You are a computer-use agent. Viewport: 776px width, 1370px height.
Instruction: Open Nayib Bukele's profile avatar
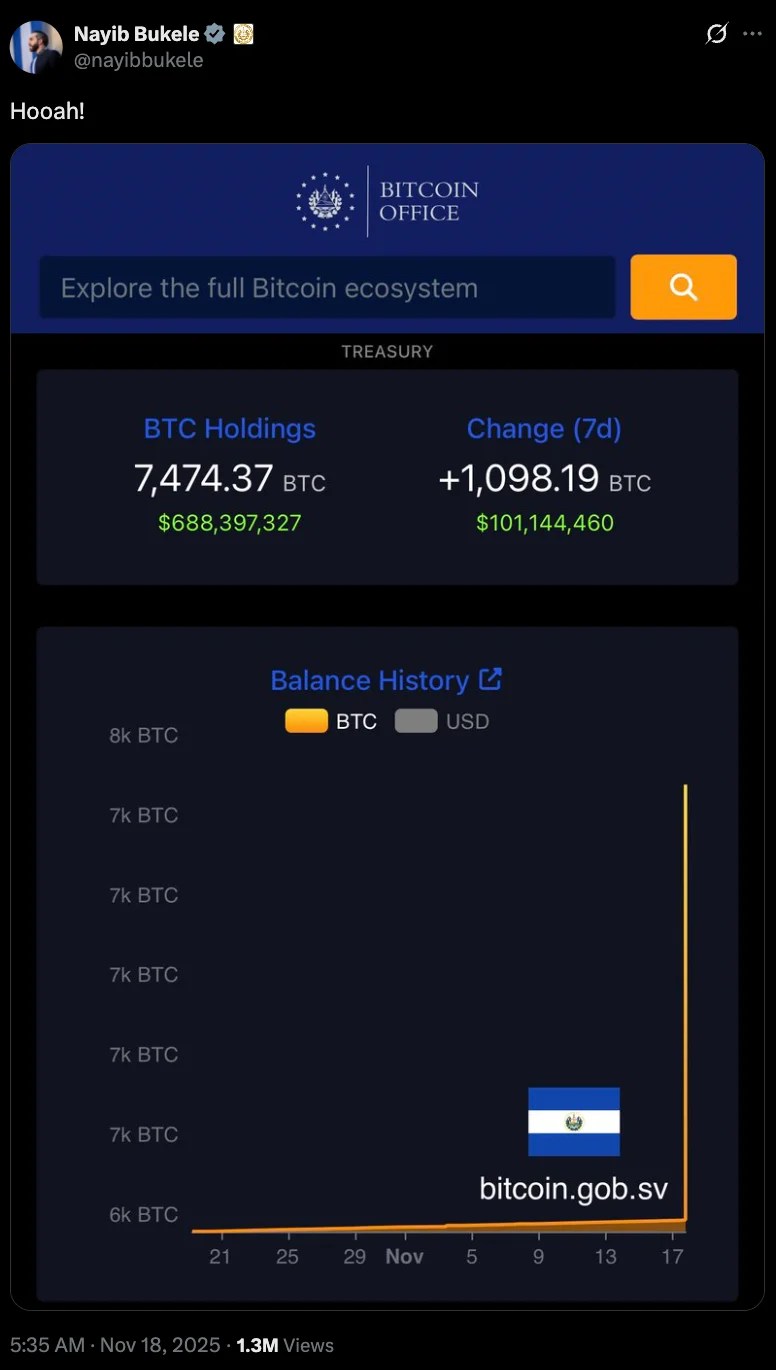tap(36, 46)
